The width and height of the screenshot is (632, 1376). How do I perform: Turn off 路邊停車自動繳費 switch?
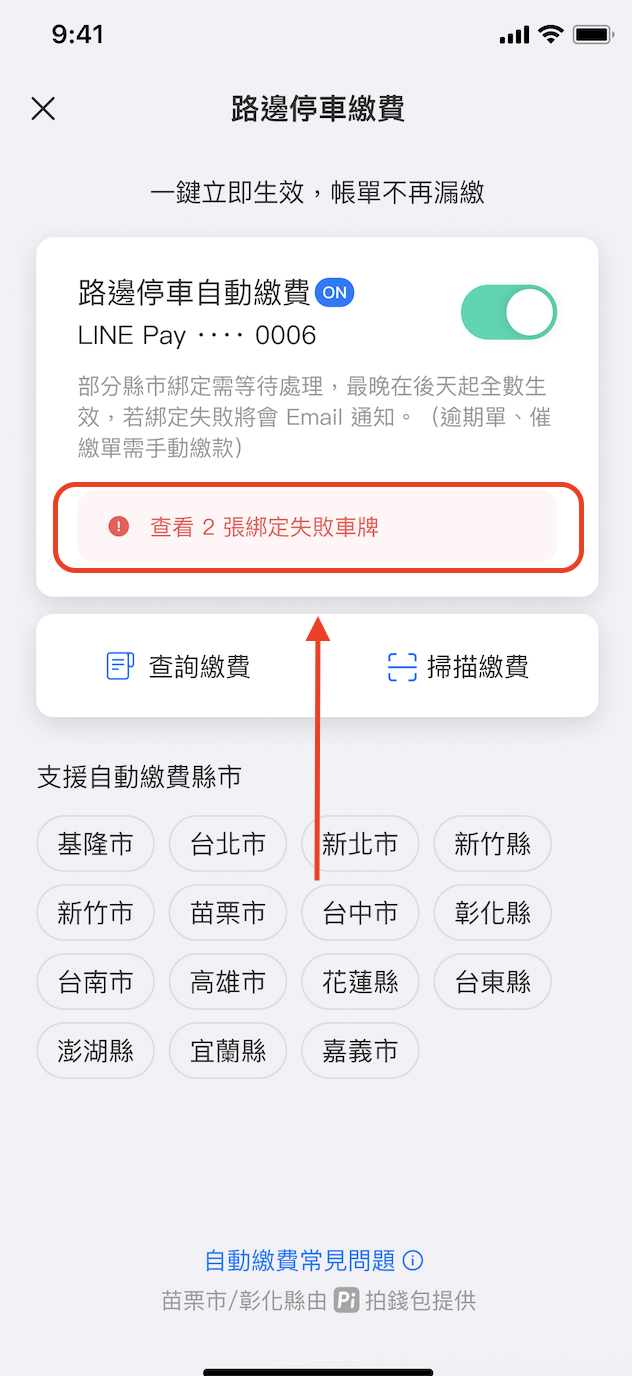[x=508, y=313]
